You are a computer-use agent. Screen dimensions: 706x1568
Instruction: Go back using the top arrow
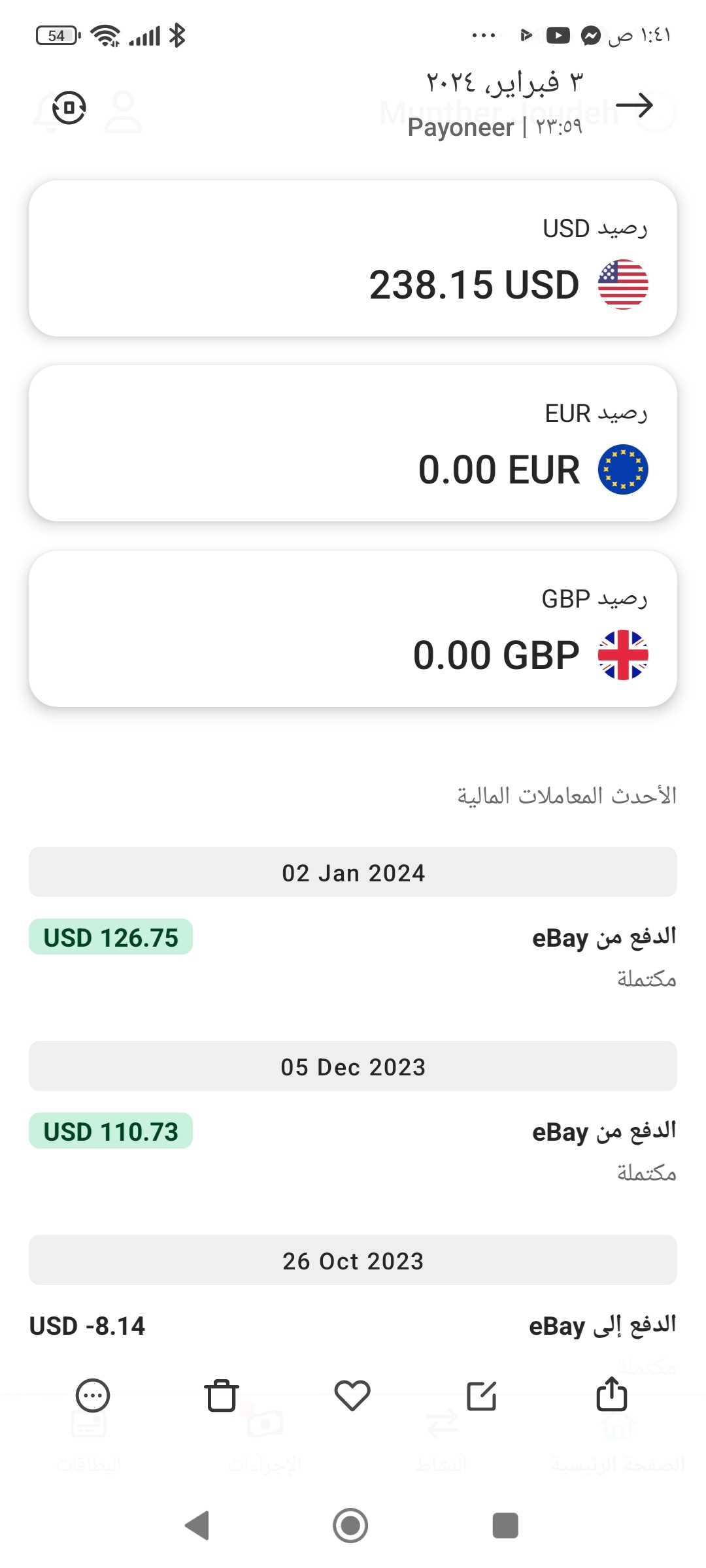(x=634, y=105)
